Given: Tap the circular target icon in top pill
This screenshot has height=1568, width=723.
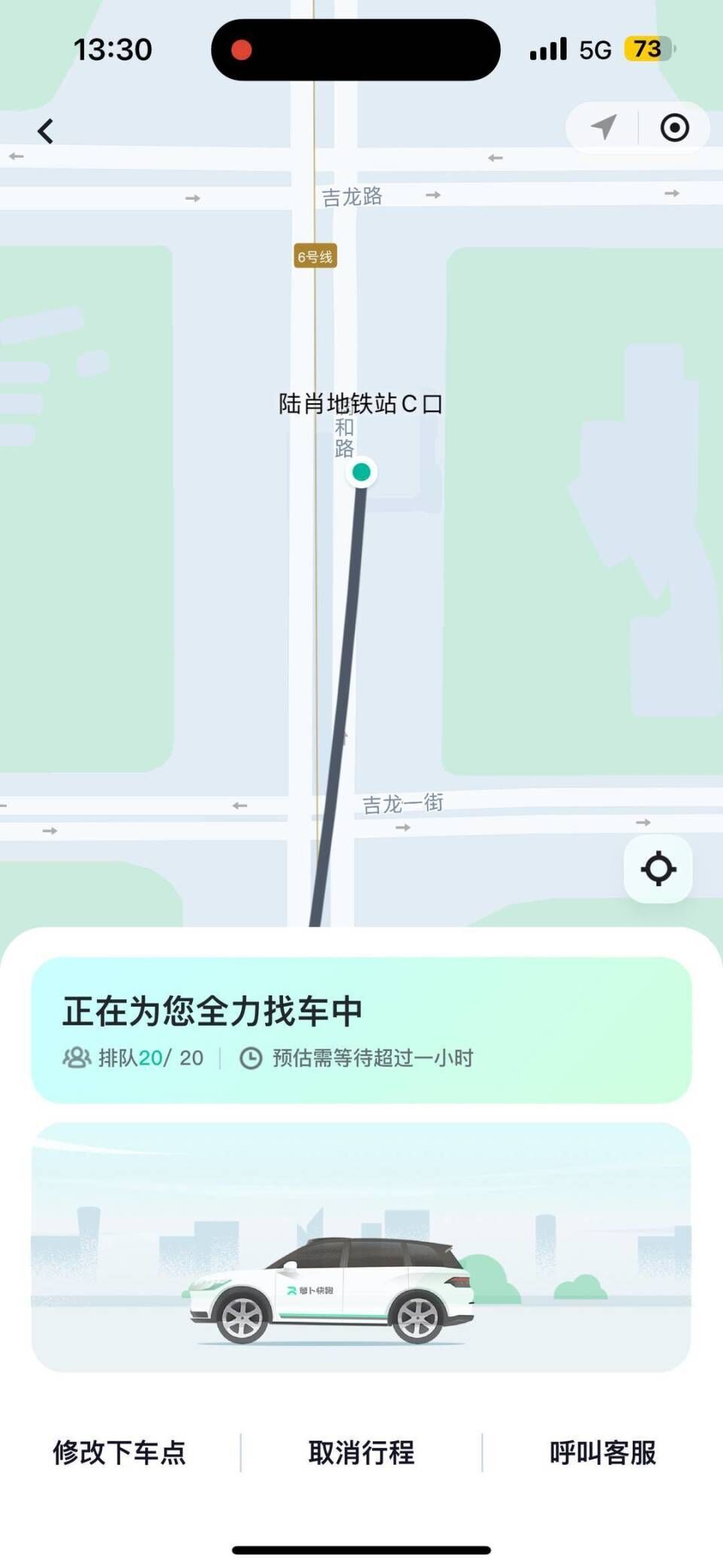Looking at the screenshot, I should point(674,127).
